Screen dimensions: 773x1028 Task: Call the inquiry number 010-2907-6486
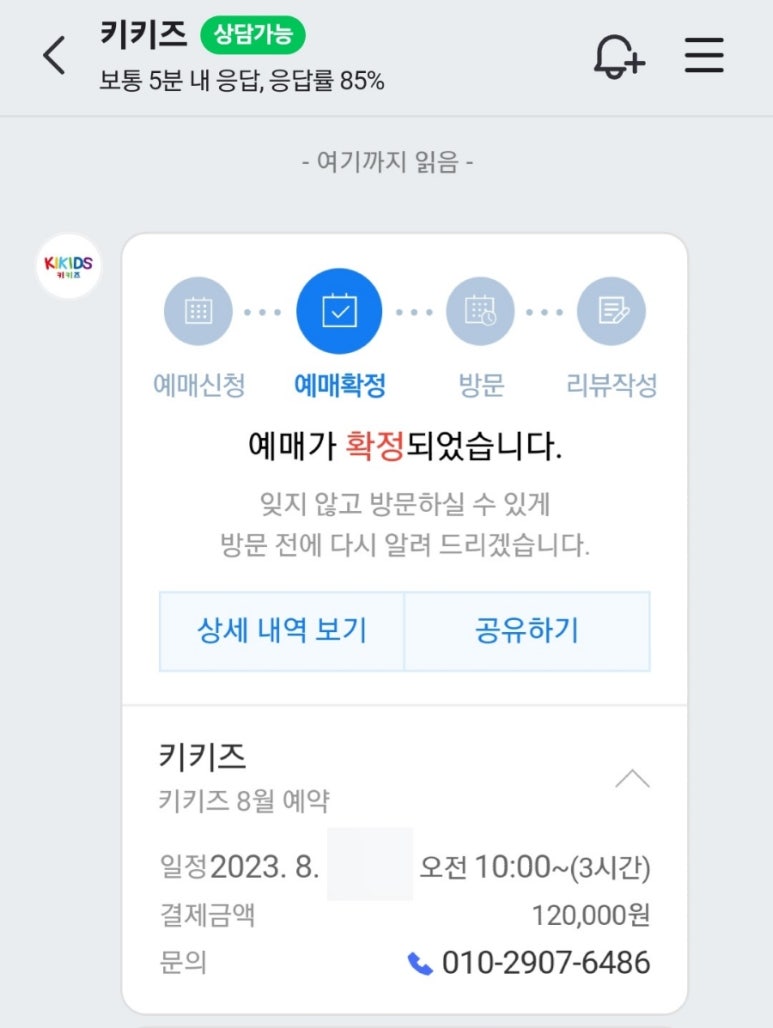point(530,962)
